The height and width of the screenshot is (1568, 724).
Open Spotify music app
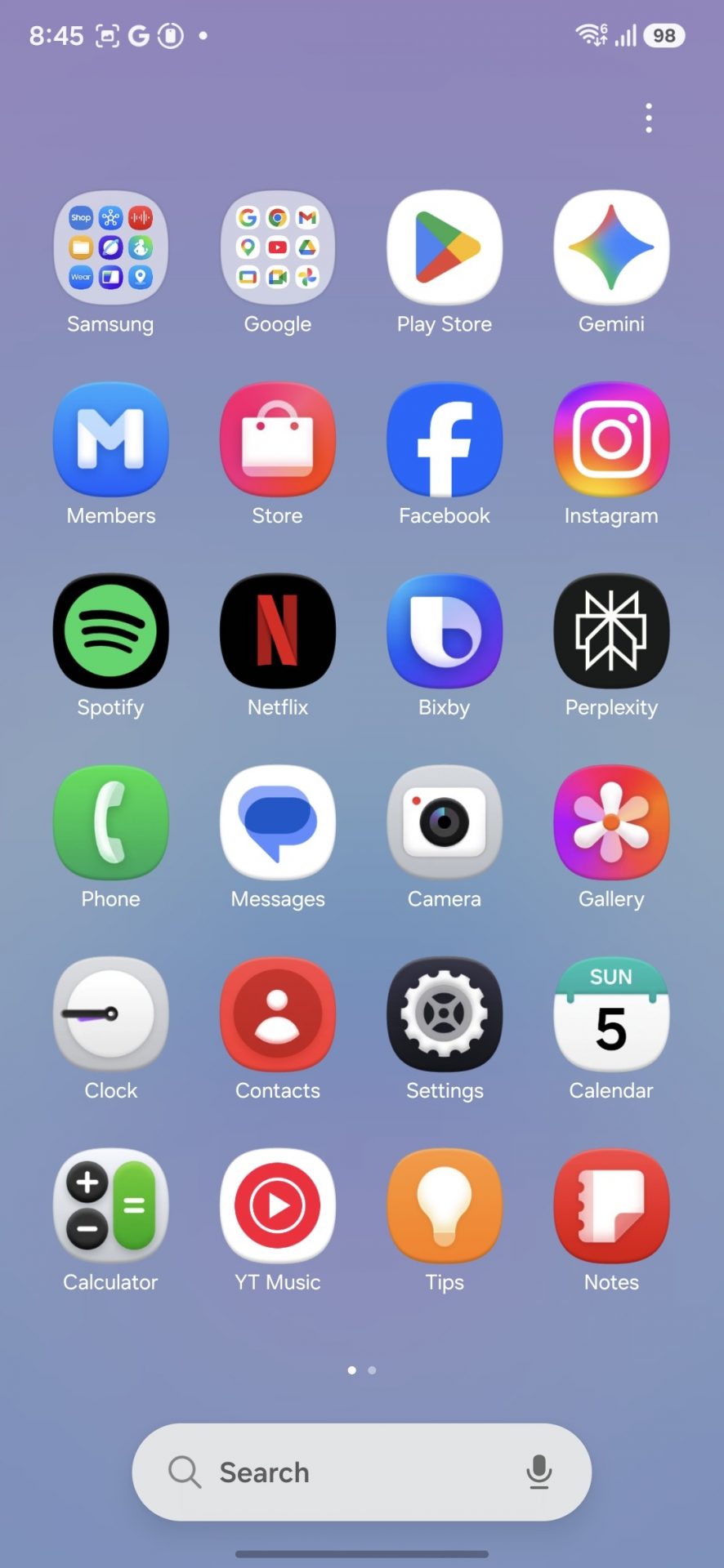click(x=110, y=631)
